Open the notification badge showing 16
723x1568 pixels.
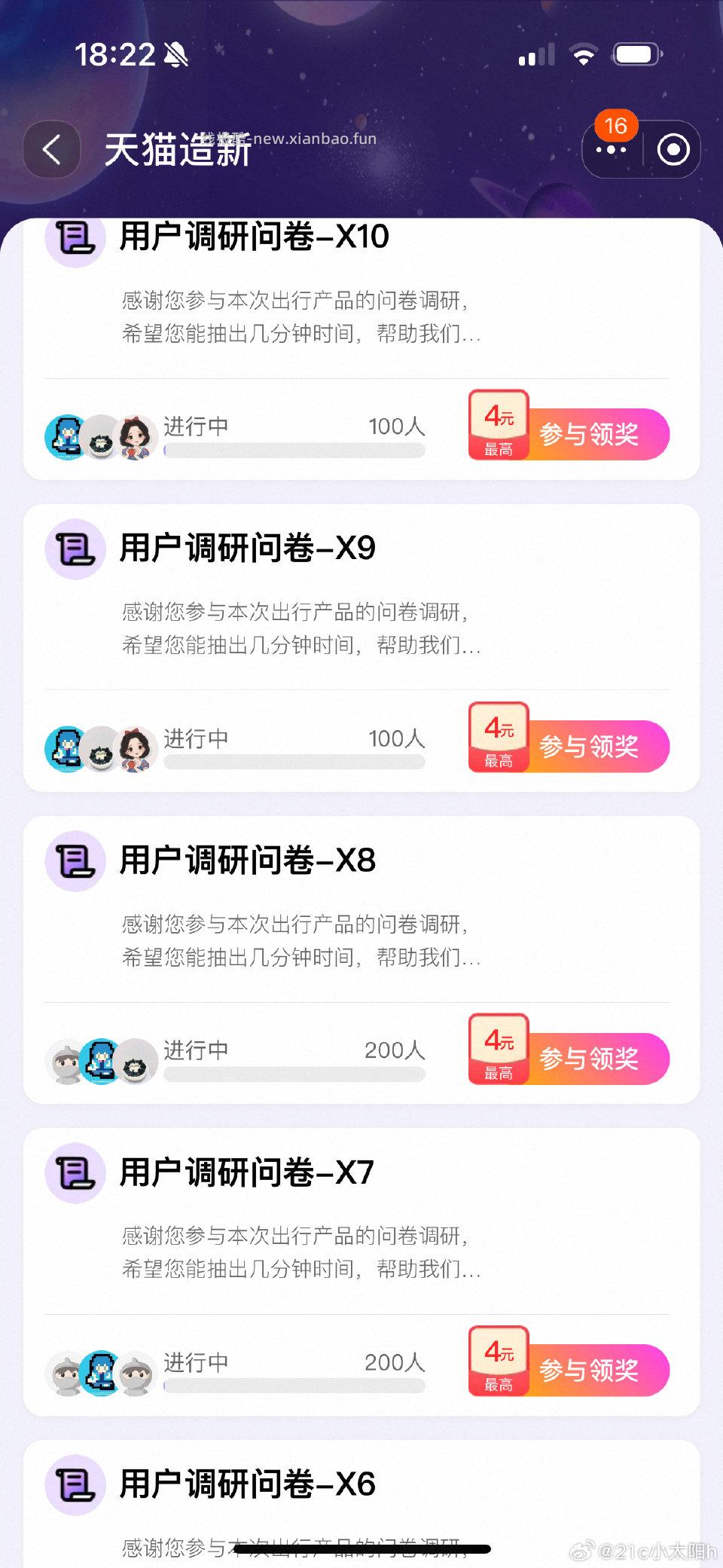pyautogui.click(x=615, y=127)
